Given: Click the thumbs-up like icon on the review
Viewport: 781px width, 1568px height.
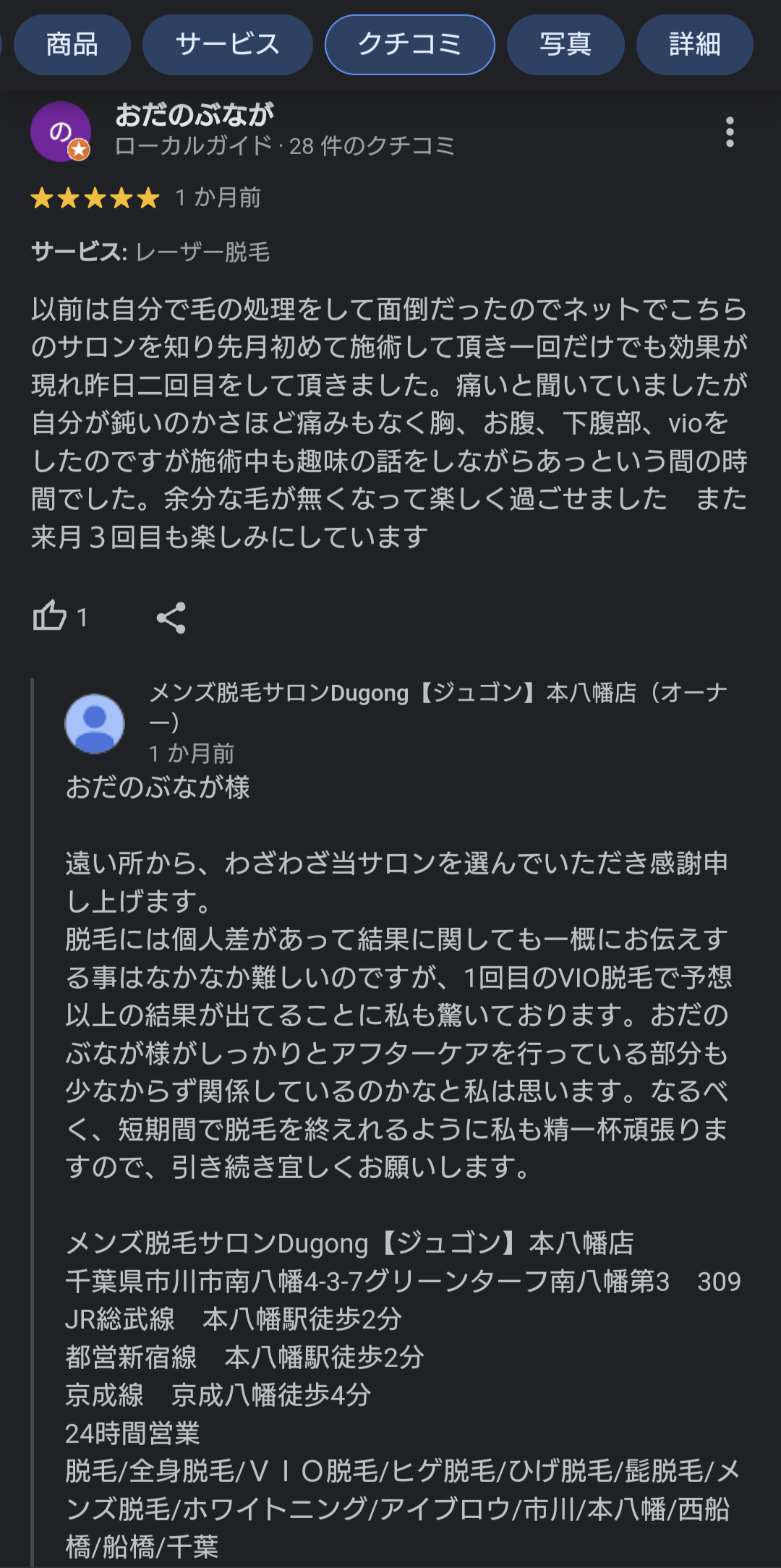Looking at the screenshot, I should pos(49,618).
